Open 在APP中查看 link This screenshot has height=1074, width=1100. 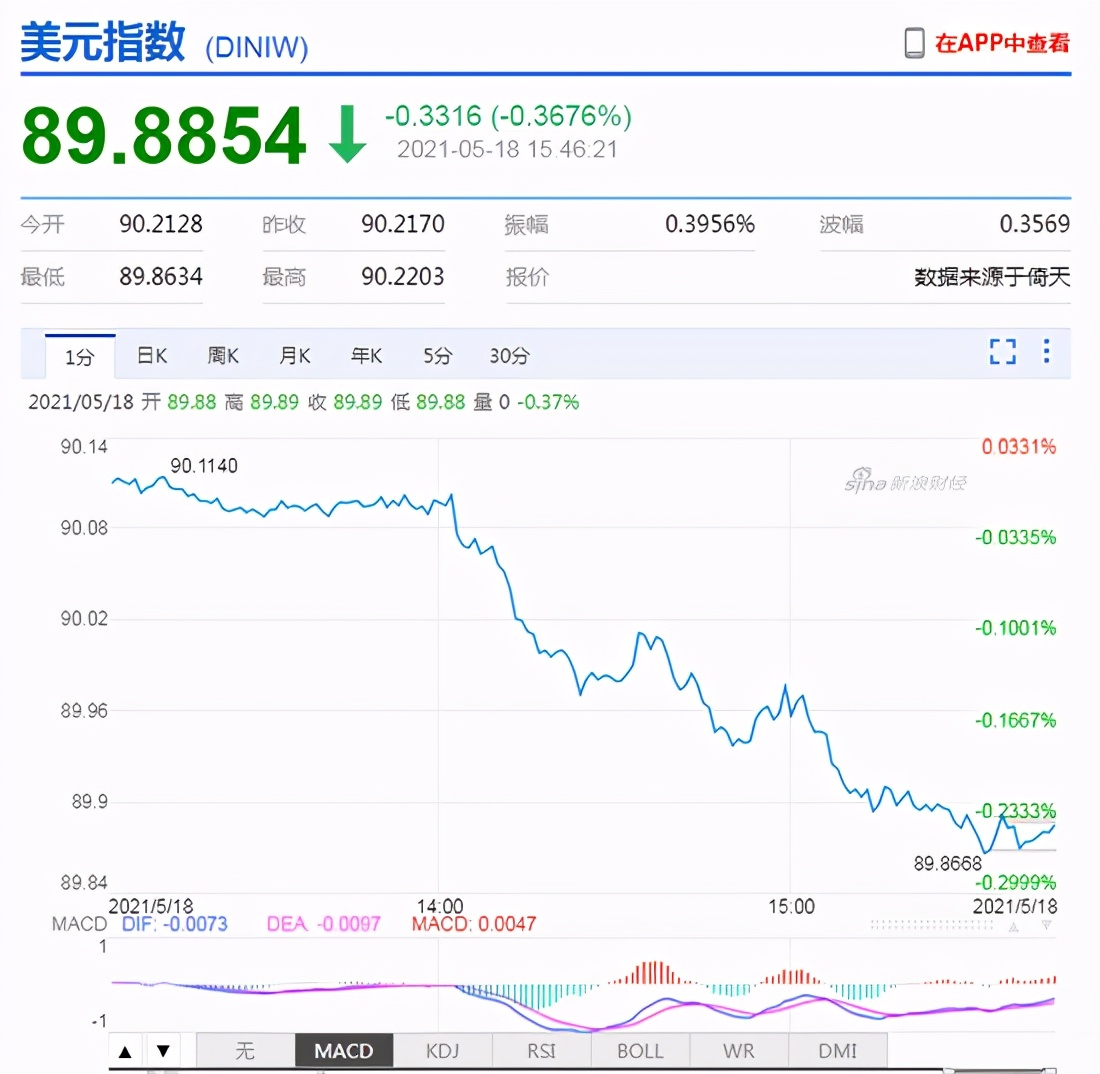point(987,43)
